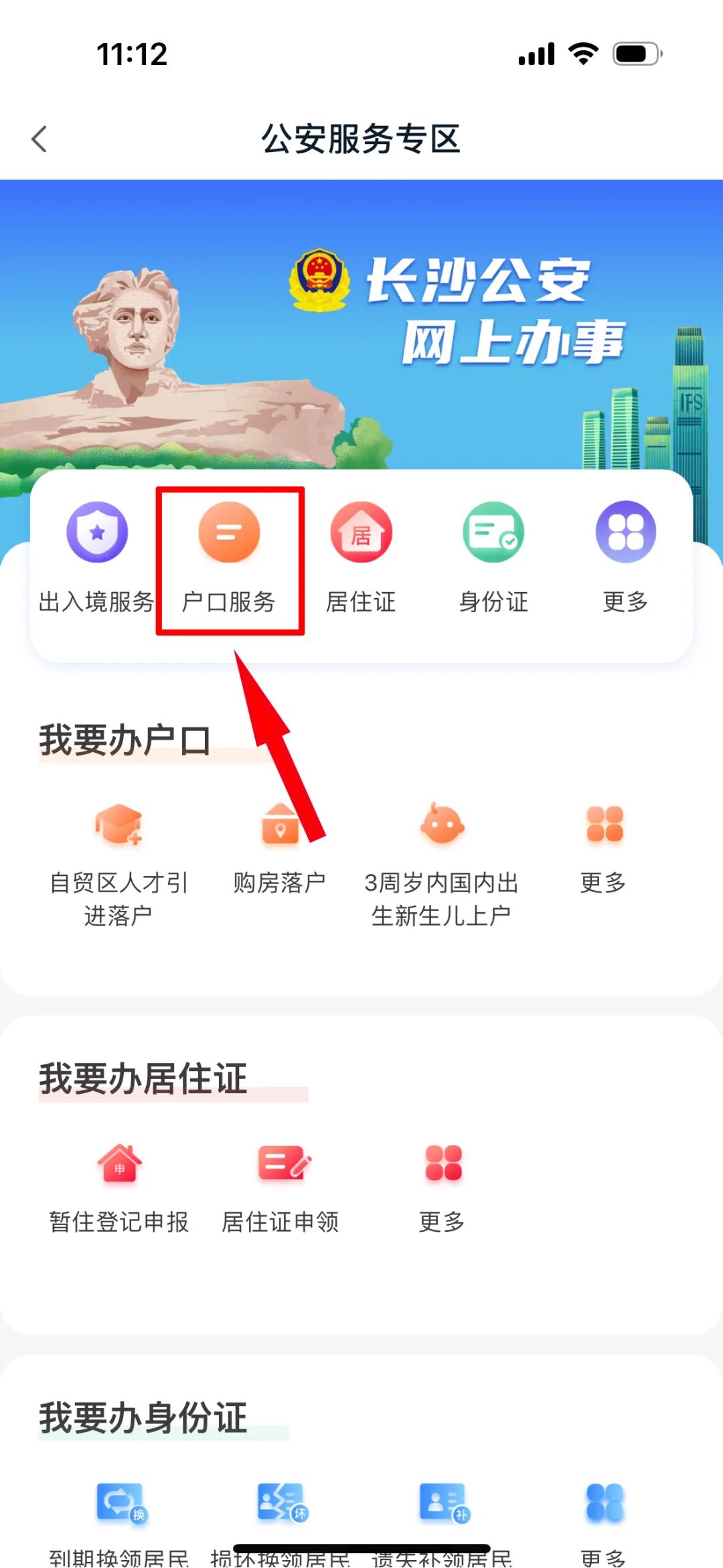Screen dimensions: 723x1568
Task: Open 遗失补领居民 ID service
Action: (x=443, y=1520)
